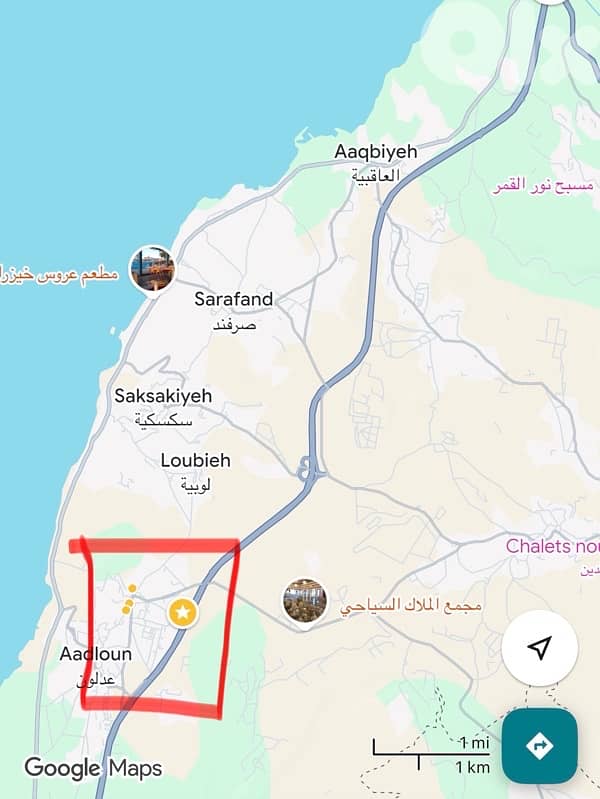Open the مطعم عروس خيزران restaurant photo marker
The height and width of the screenshot is (799, 600).
(153, 269)
